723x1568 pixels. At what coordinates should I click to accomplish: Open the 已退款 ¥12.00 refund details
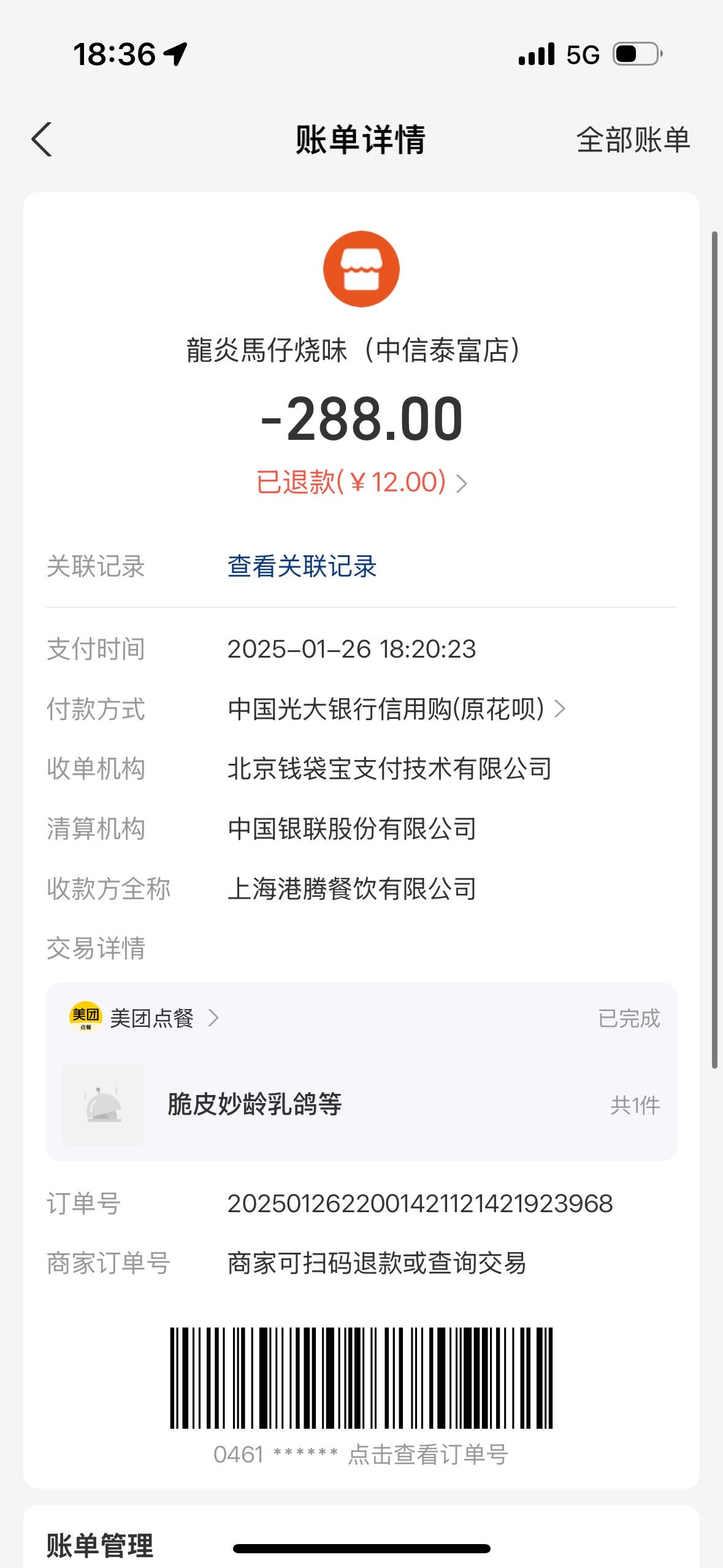tap(362, 482)
